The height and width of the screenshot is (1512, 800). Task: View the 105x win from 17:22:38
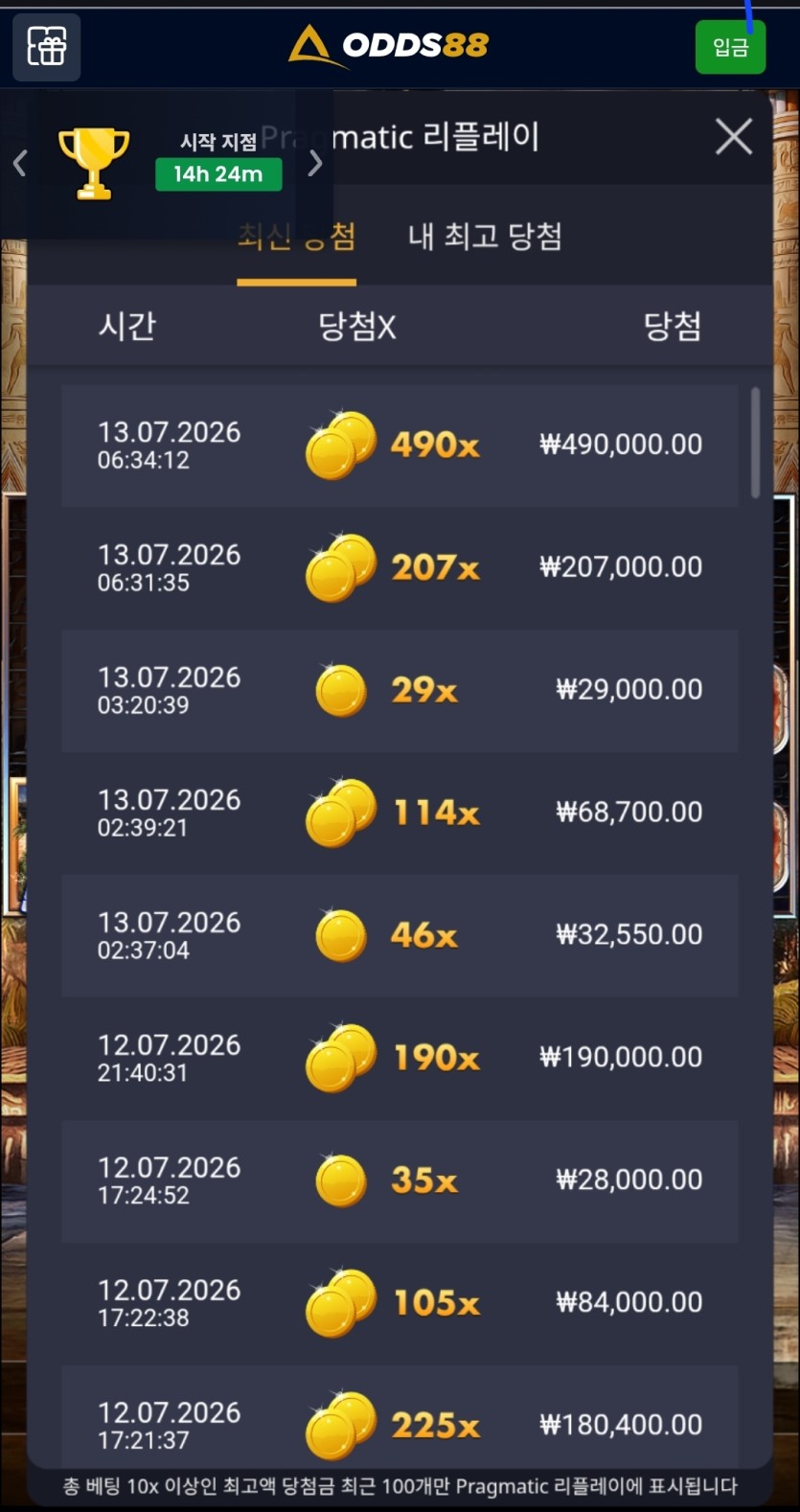pyautogui.click(x=400, y=1304)
